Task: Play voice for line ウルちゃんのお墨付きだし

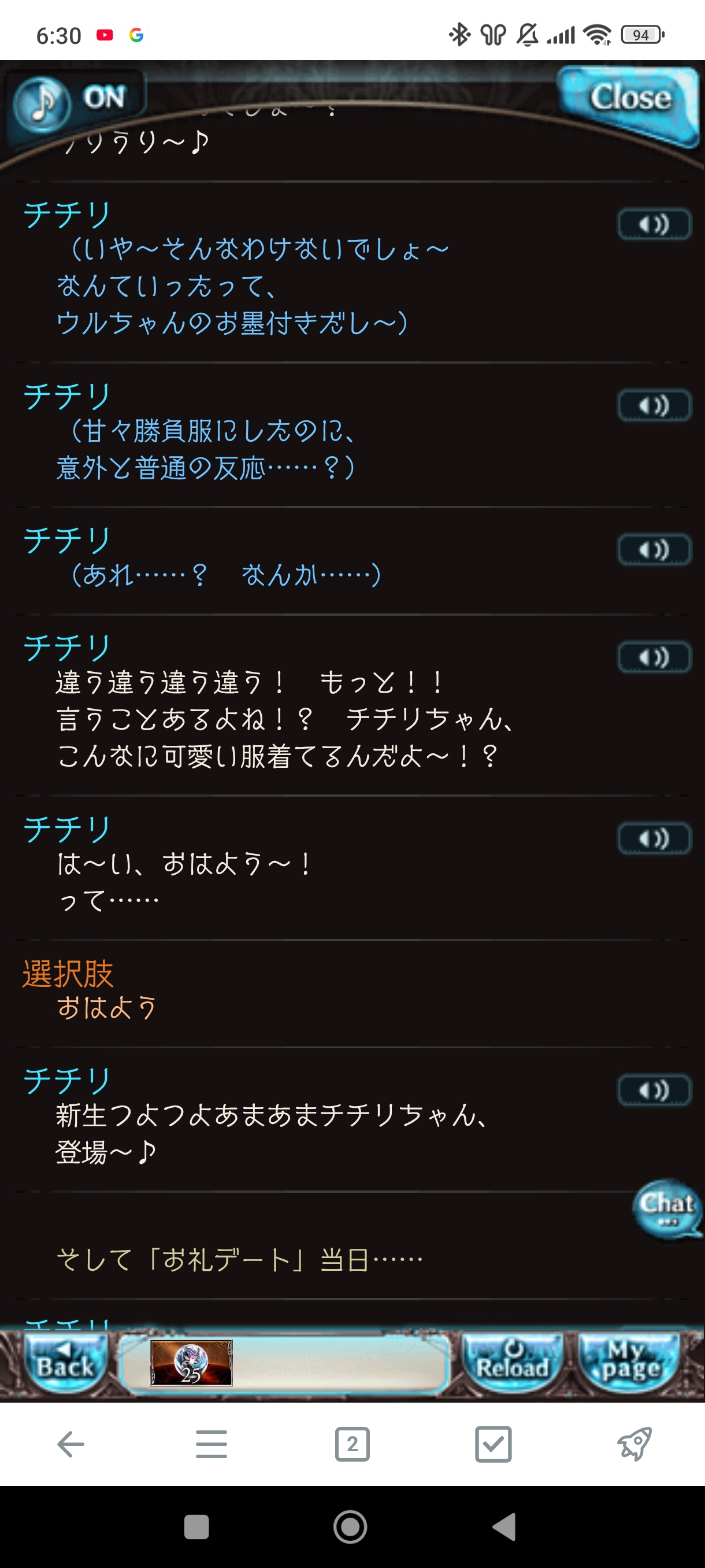Action: (x=654, y=224)
